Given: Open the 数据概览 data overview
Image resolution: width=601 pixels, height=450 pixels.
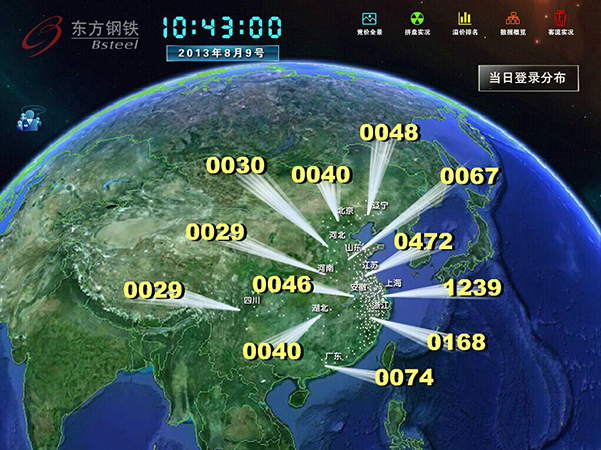Looking at the screenshot, I should coord(513,23).
